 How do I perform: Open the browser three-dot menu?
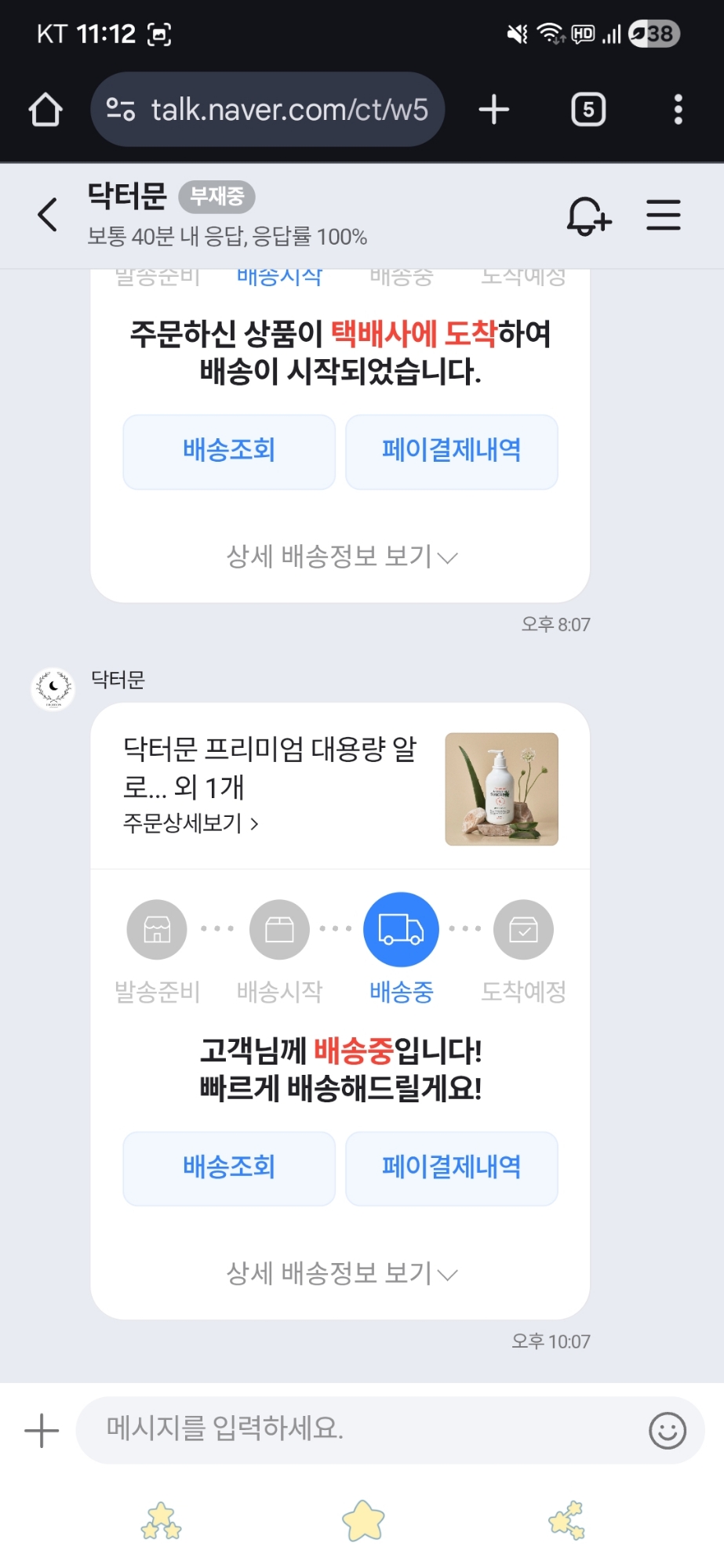coord(679,110)
